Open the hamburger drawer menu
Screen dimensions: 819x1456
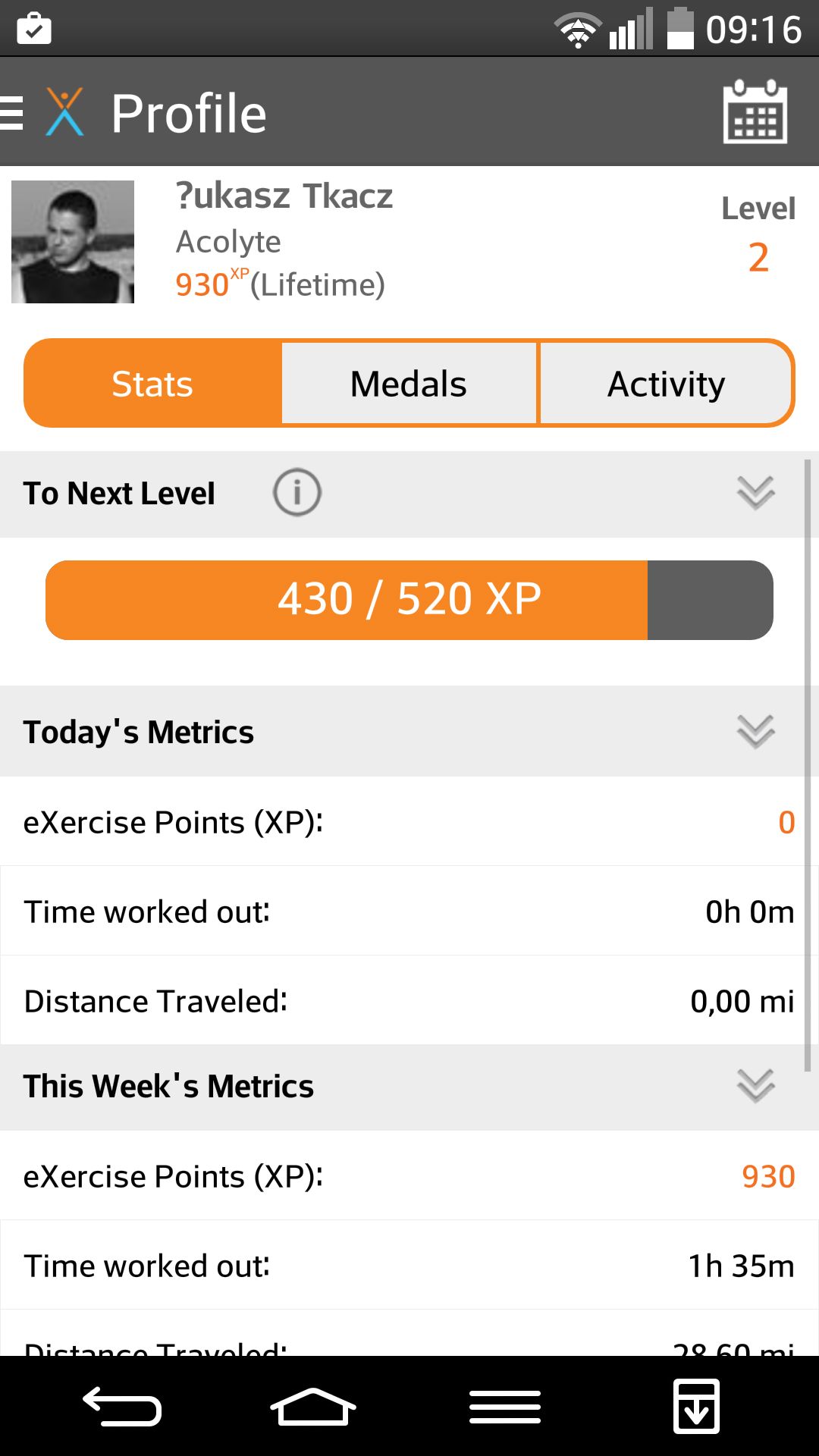click(11, 113)
